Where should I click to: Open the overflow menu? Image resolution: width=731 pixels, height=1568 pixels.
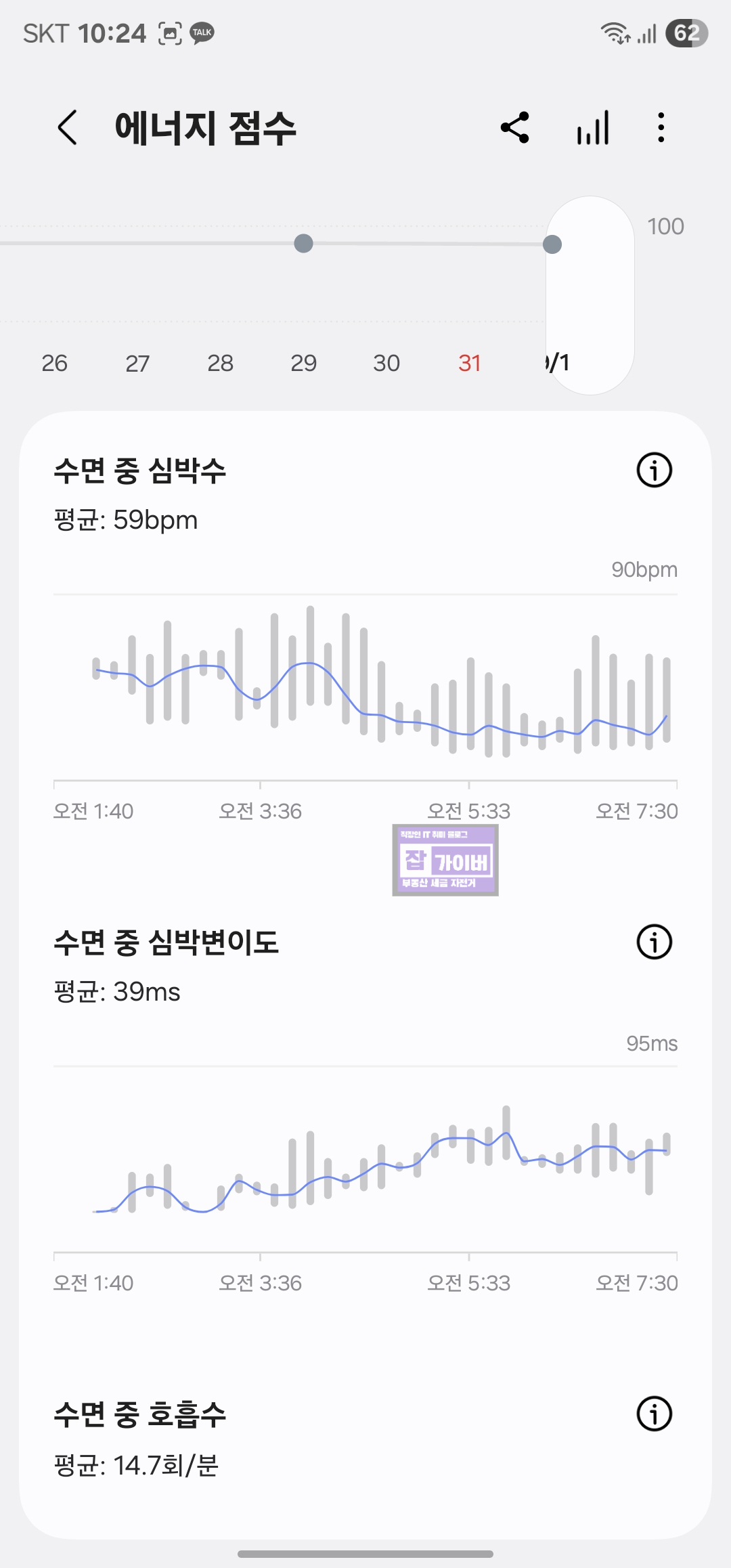coord(661,127)
